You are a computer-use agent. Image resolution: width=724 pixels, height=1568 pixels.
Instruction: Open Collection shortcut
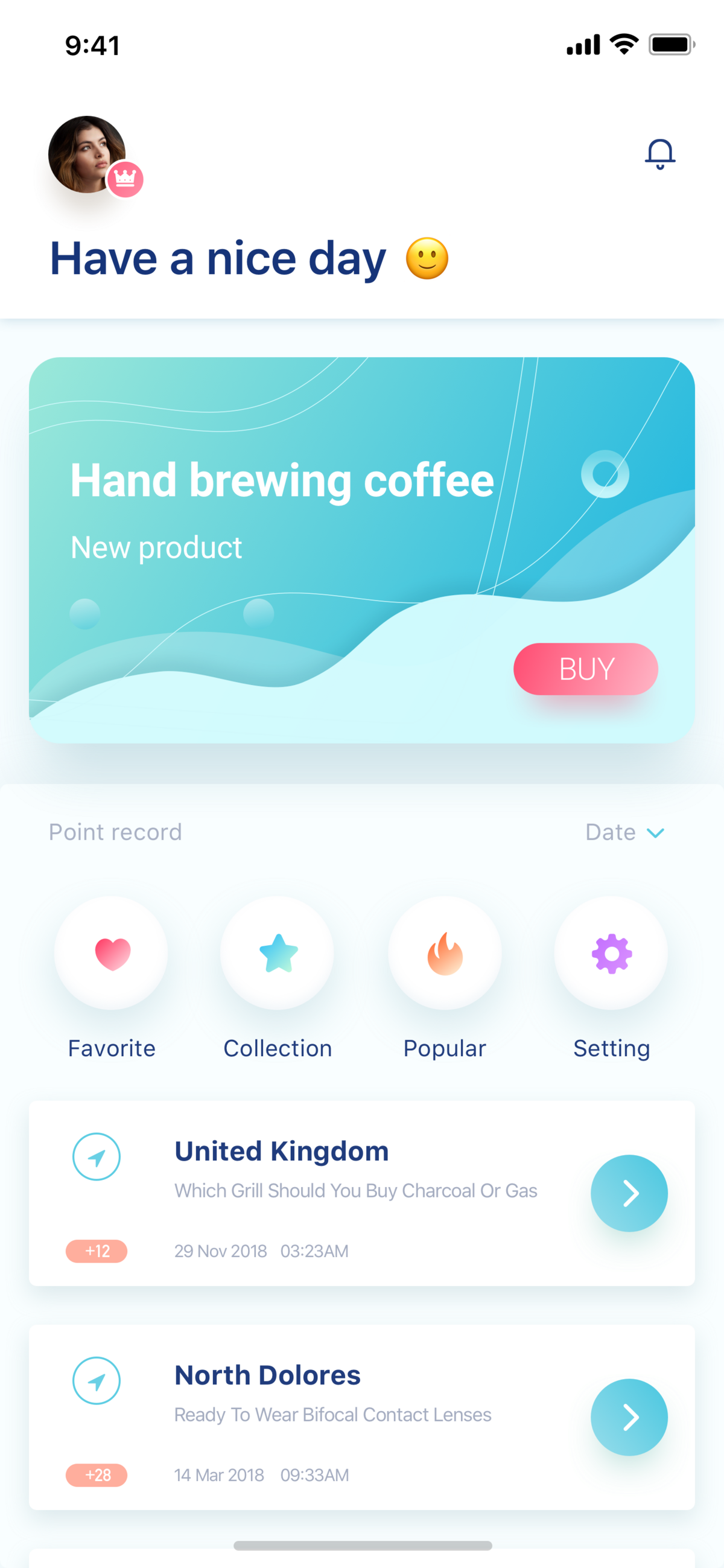pyautogui.click(x=278, y=953)
